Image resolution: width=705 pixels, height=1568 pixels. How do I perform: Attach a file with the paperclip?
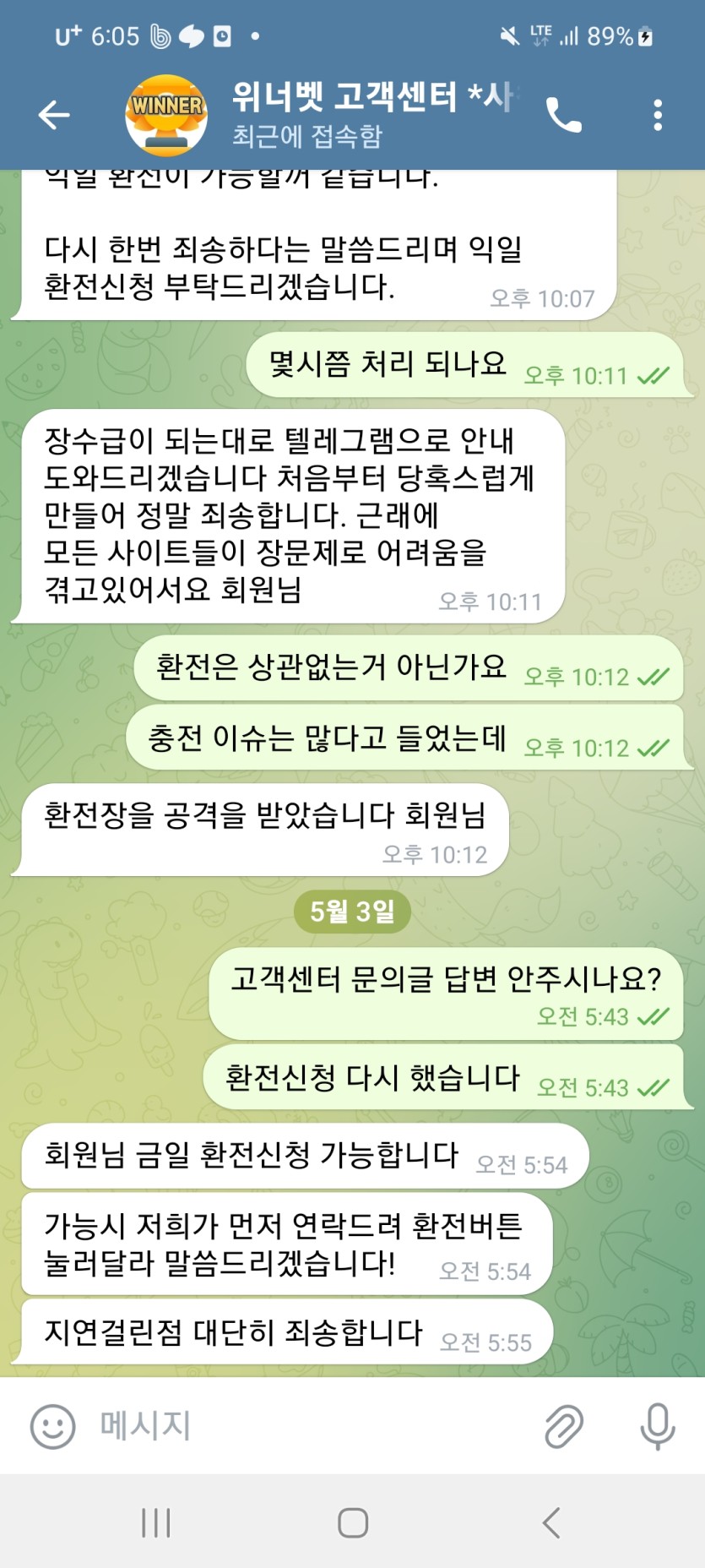point(563,1427)
